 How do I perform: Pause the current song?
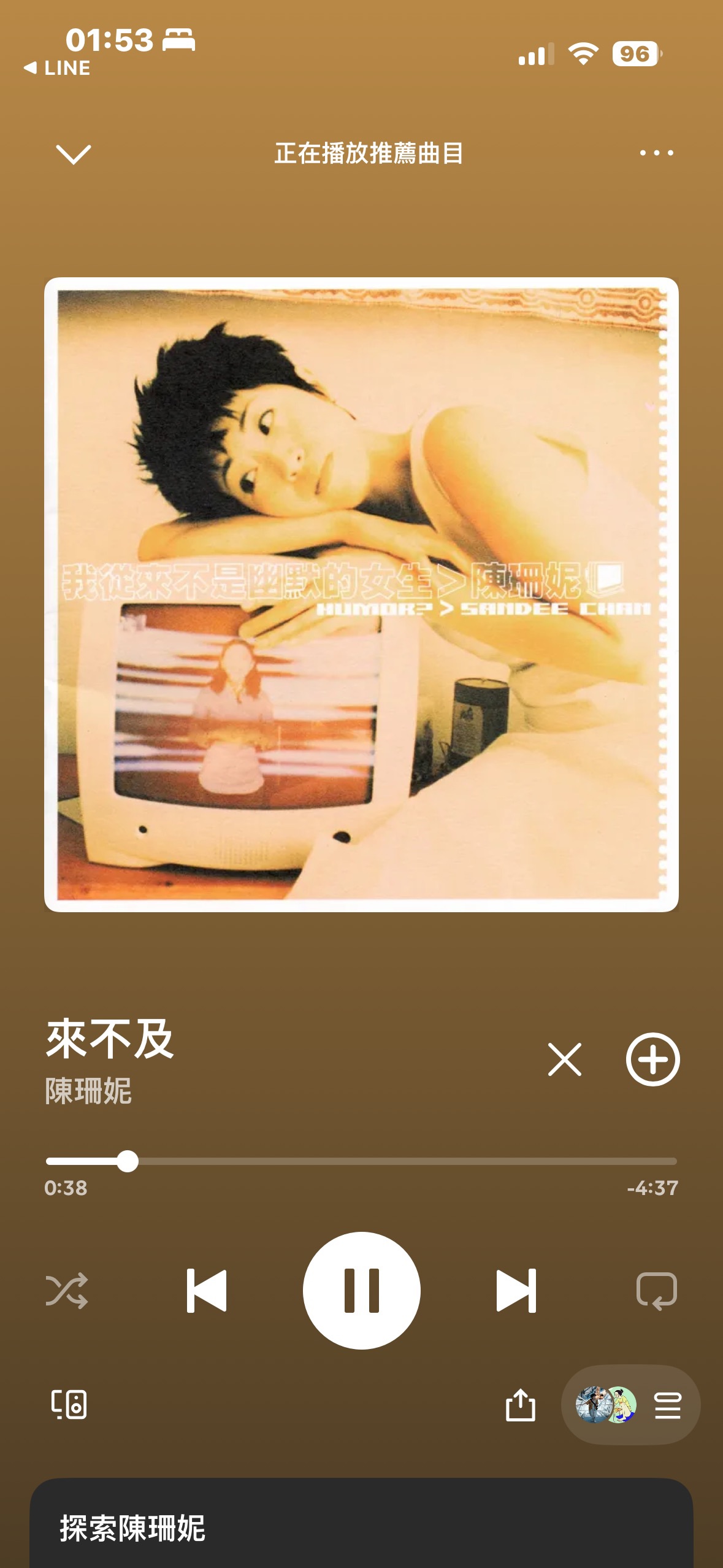(x=362, y=1291)
